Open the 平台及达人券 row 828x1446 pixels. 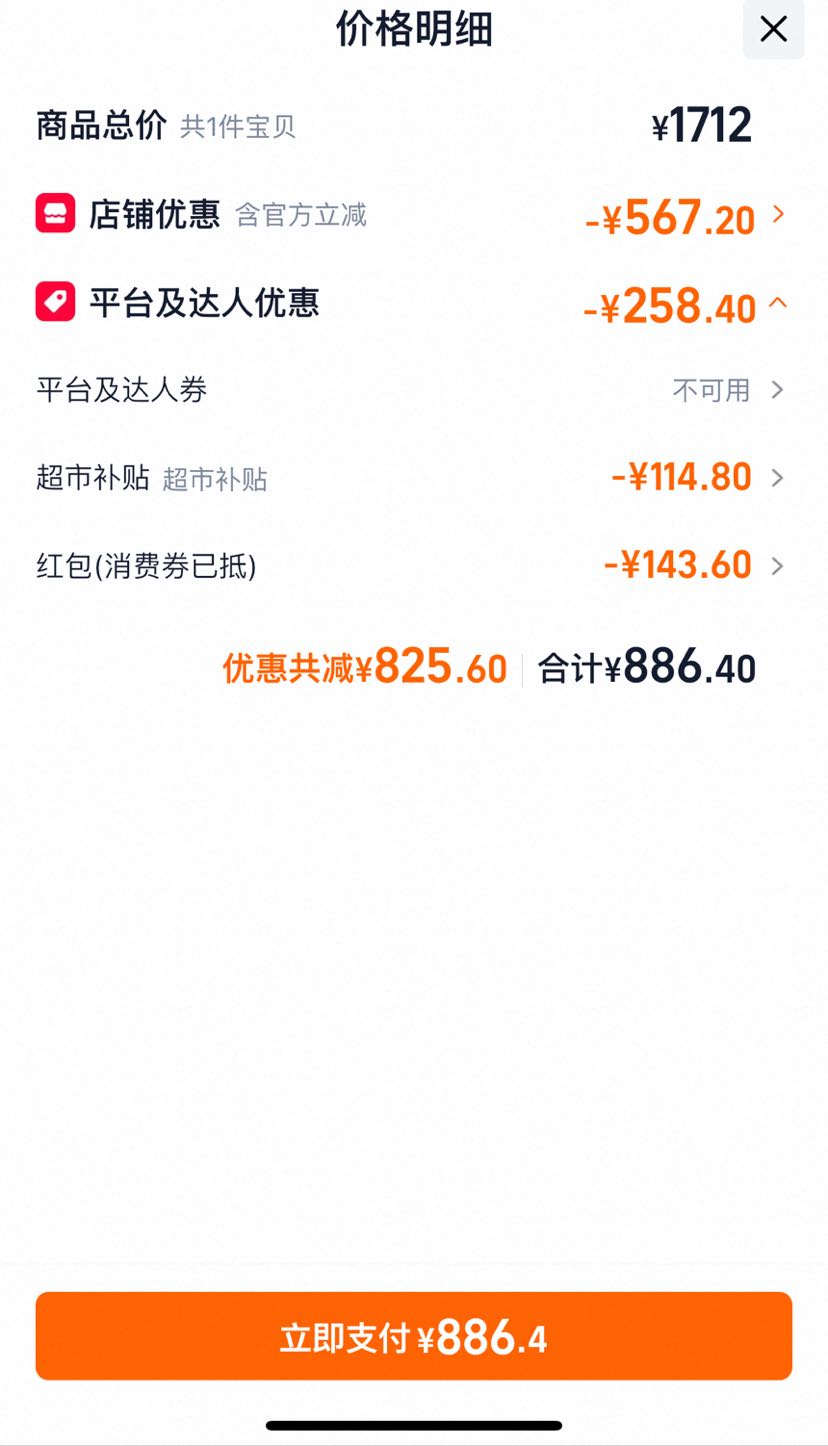point(414,390)
